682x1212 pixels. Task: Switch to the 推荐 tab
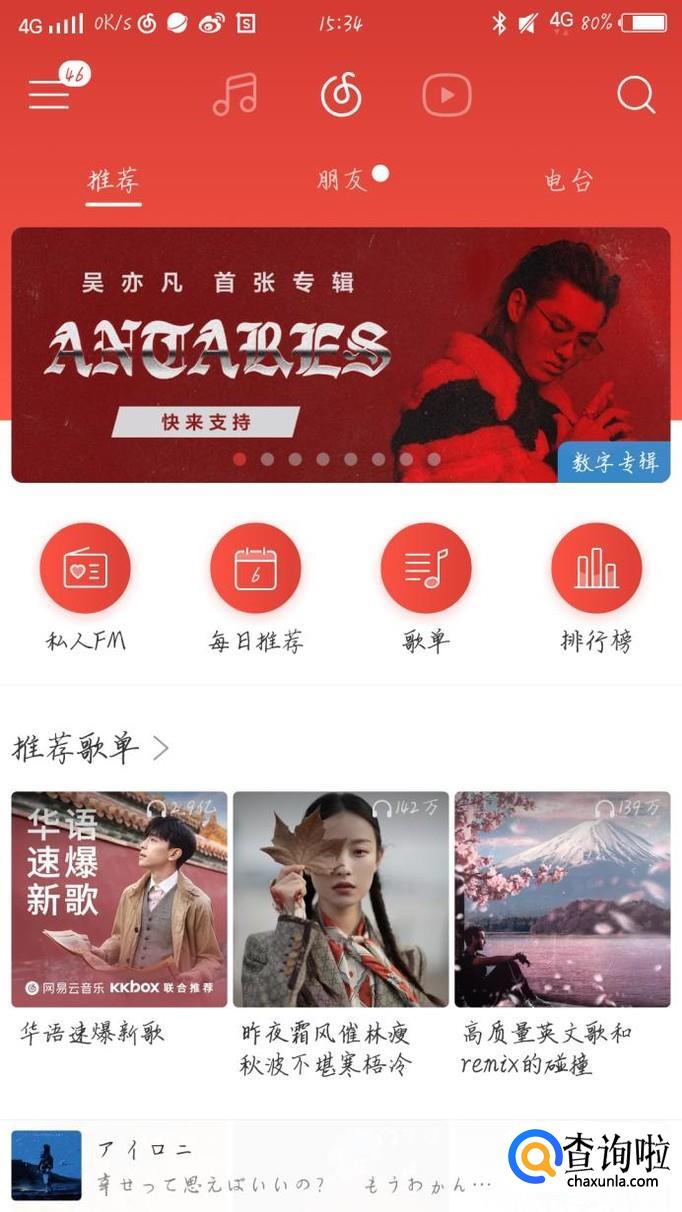(x=113, y=181)
